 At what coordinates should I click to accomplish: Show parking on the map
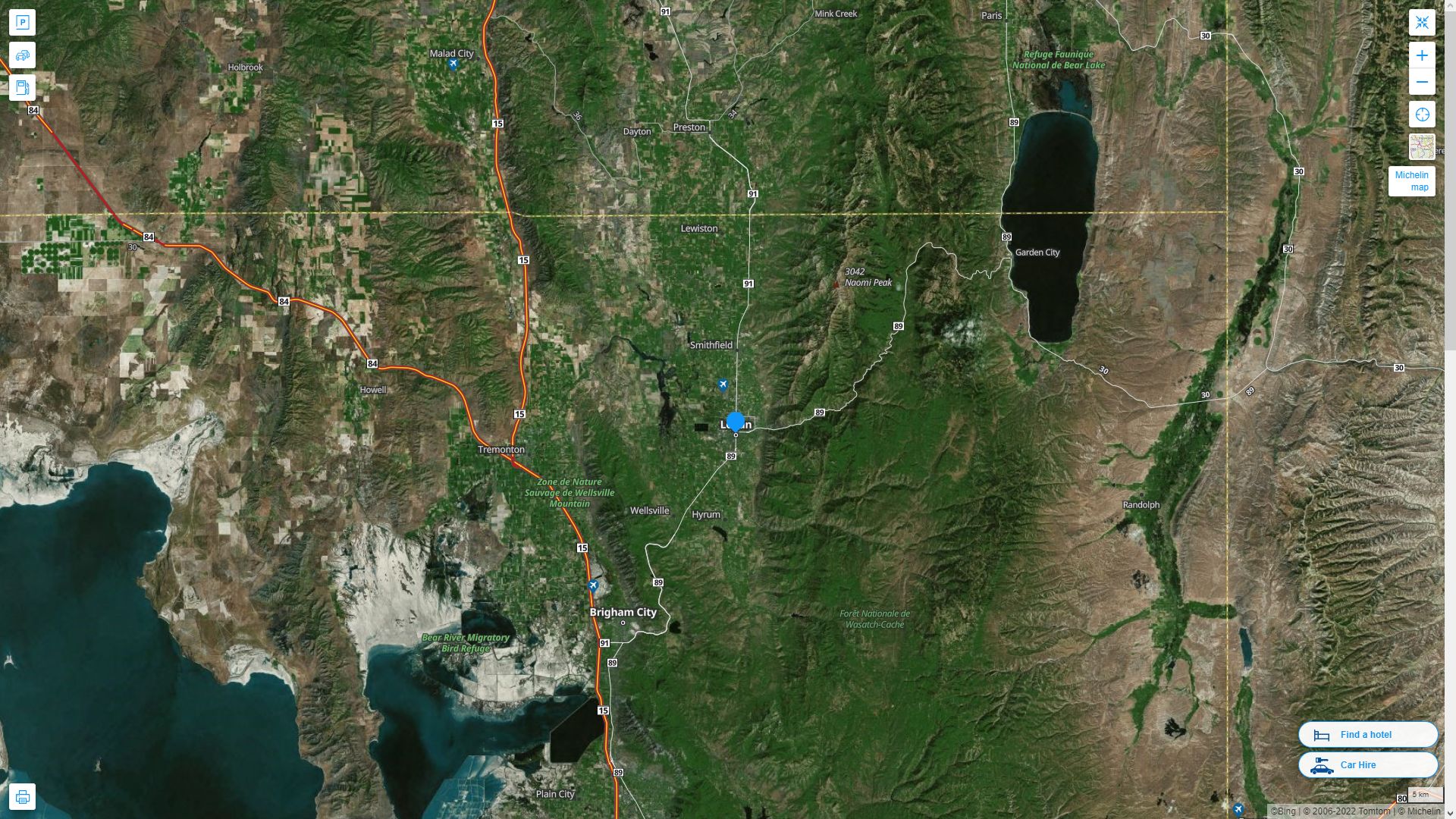coord(22,23)
